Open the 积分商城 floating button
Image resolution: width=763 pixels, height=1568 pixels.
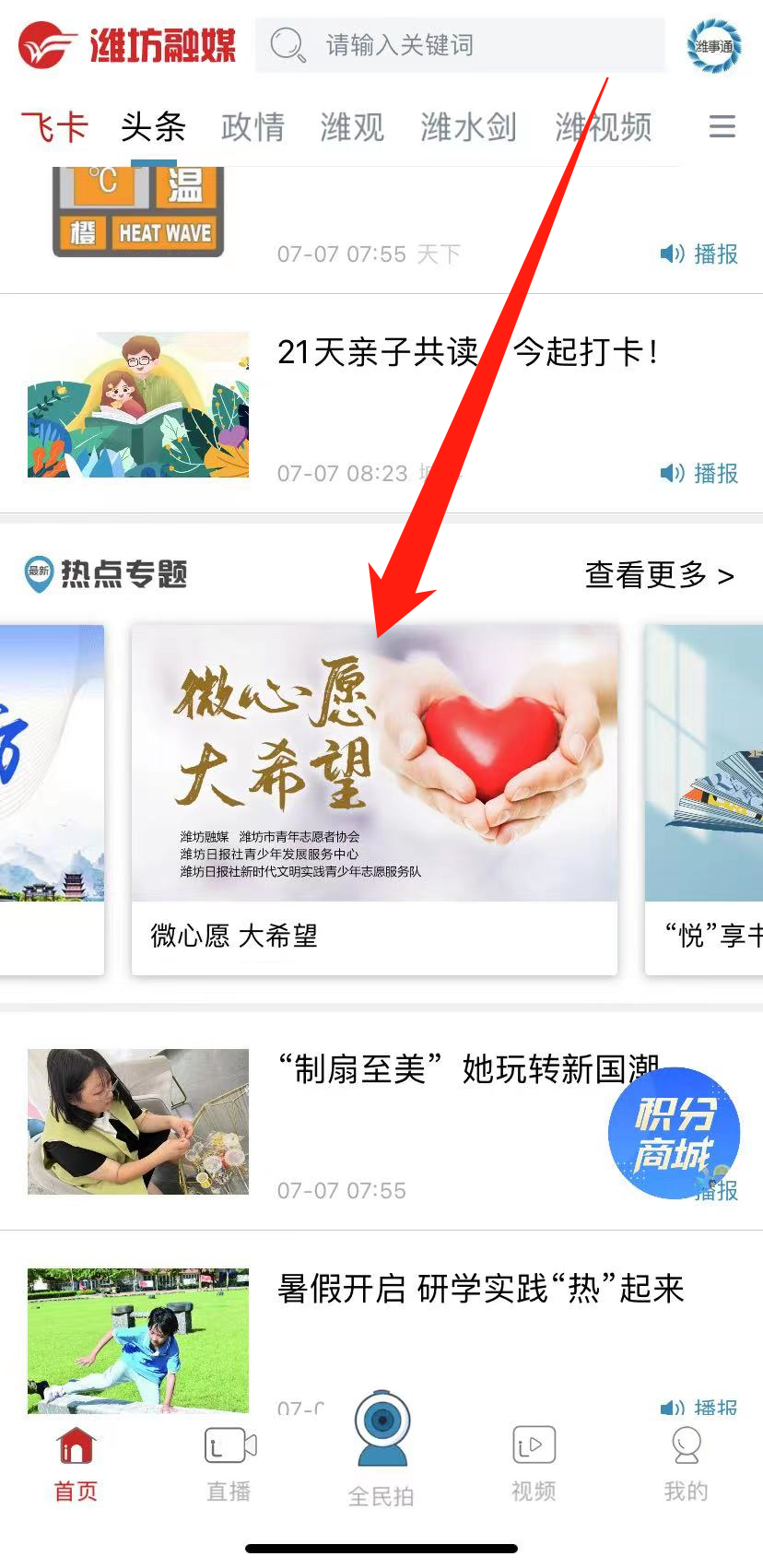(674, 1133)
